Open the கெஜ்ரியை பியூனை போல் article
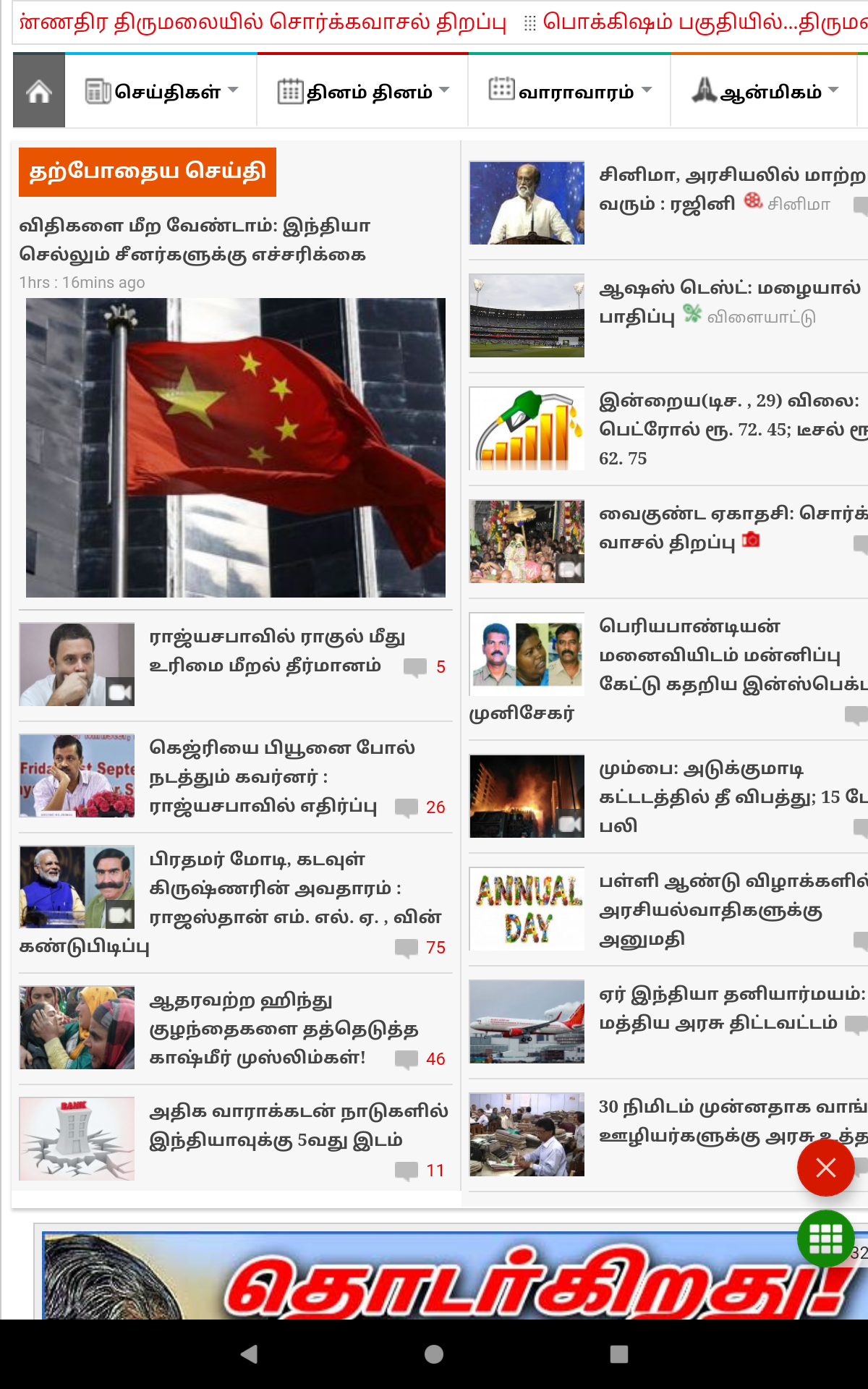 (282, 777)
